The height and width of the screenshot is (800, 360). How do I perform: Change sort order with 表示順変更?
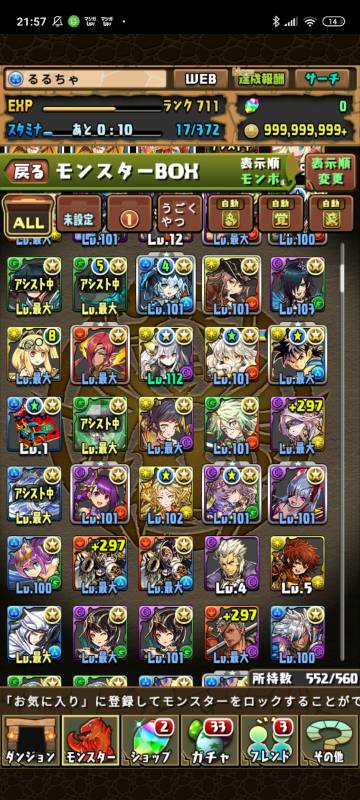tap(330, 171)
